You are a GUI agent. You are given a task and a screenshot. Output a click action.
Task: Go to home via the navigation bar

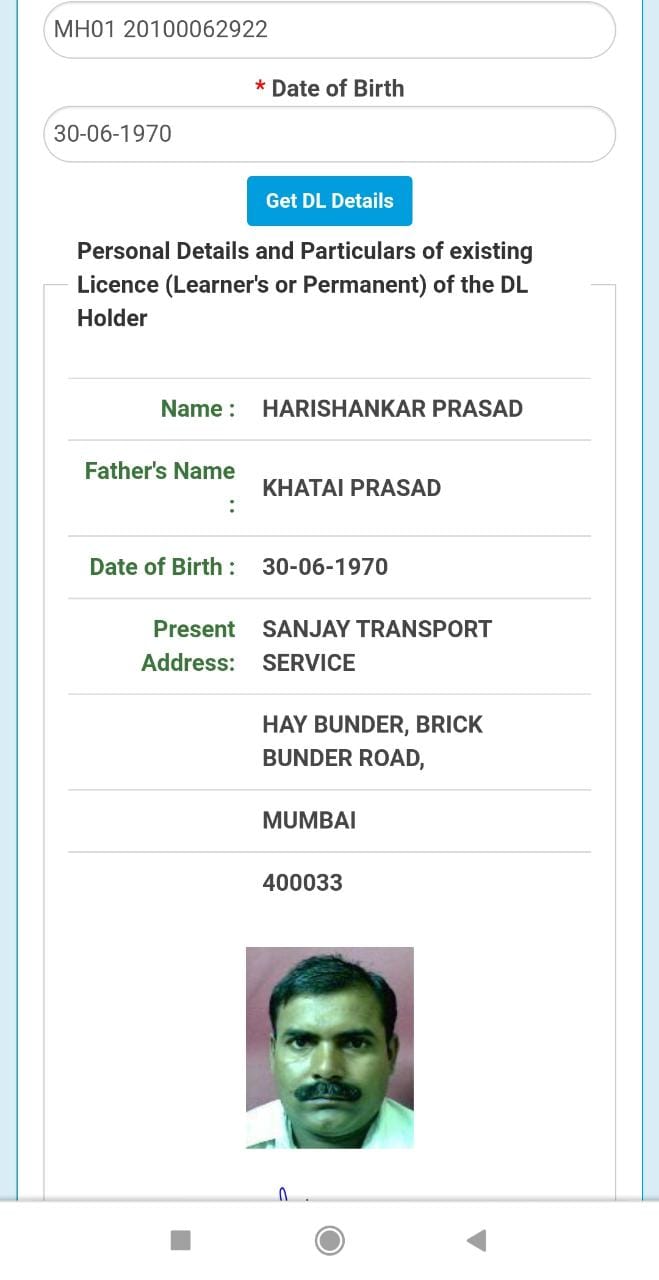329,1241
